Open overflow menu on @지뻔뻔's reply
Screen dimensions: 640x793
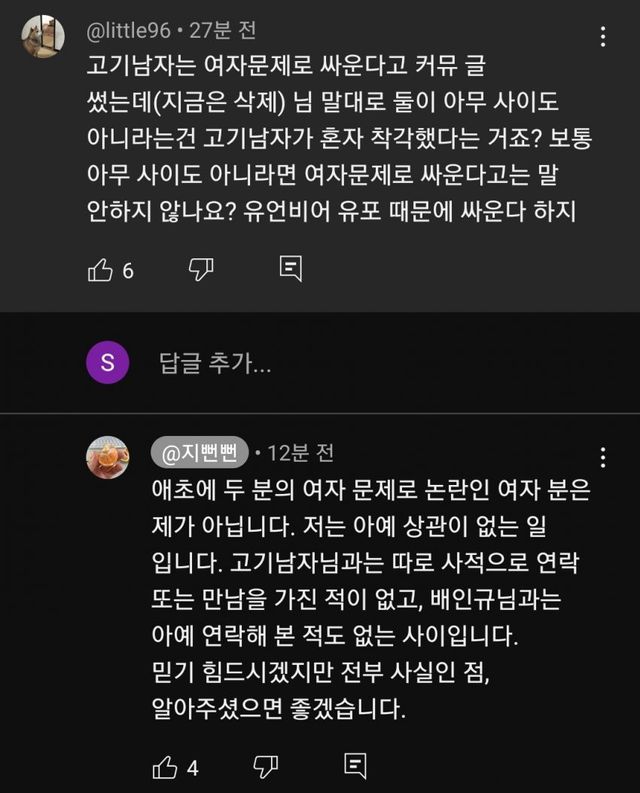point(603,457)
